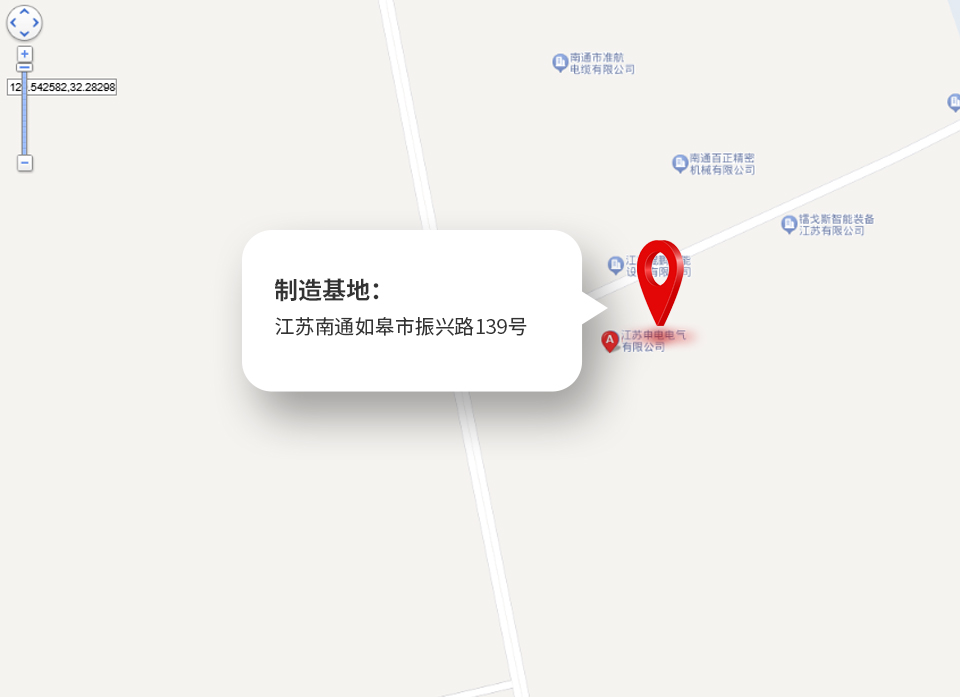The image size is (960, 697).
Task: Pan the map right with the arrow control
Action: click(35, 22)
